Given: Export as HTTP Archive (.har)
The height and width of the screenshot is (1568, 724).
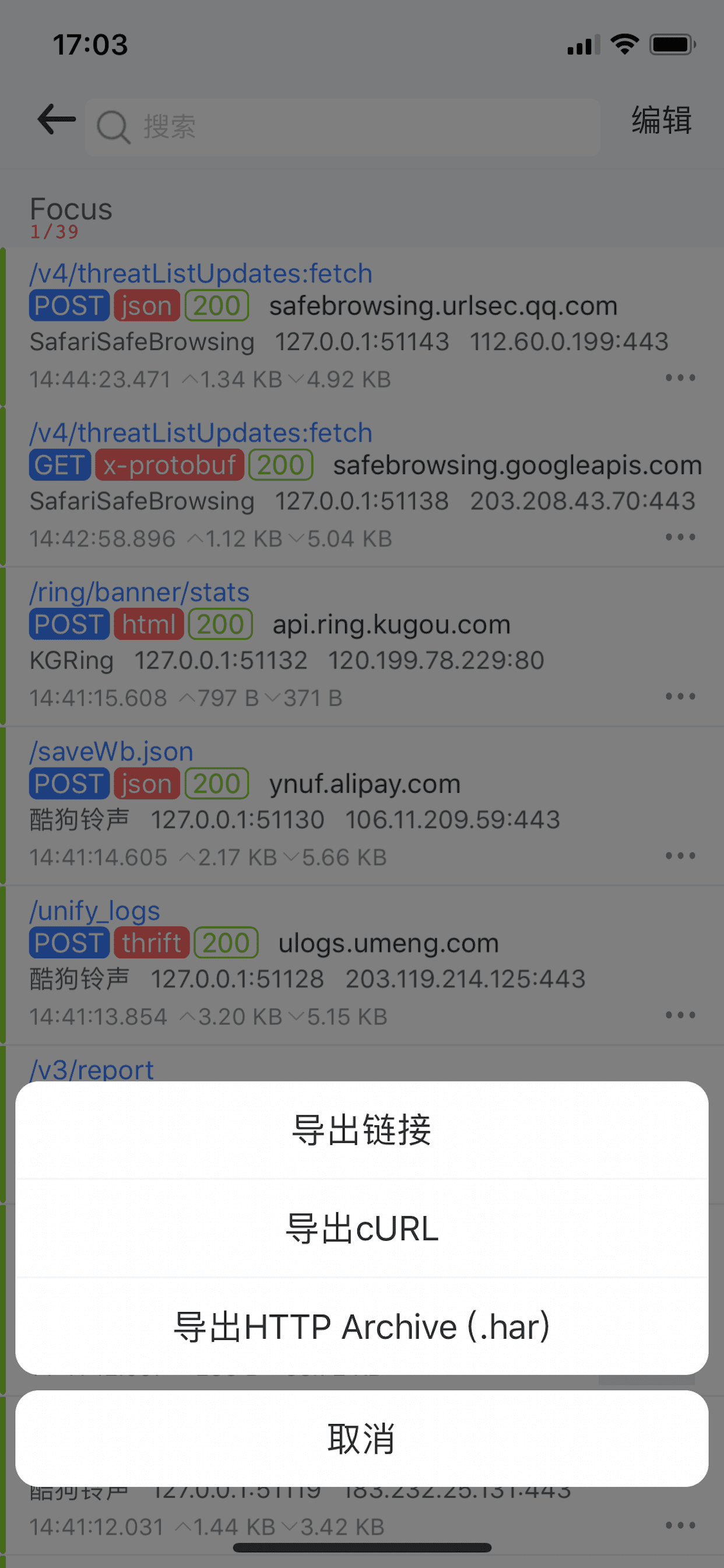Looking at the screenshot, I should coord(361,1327).
